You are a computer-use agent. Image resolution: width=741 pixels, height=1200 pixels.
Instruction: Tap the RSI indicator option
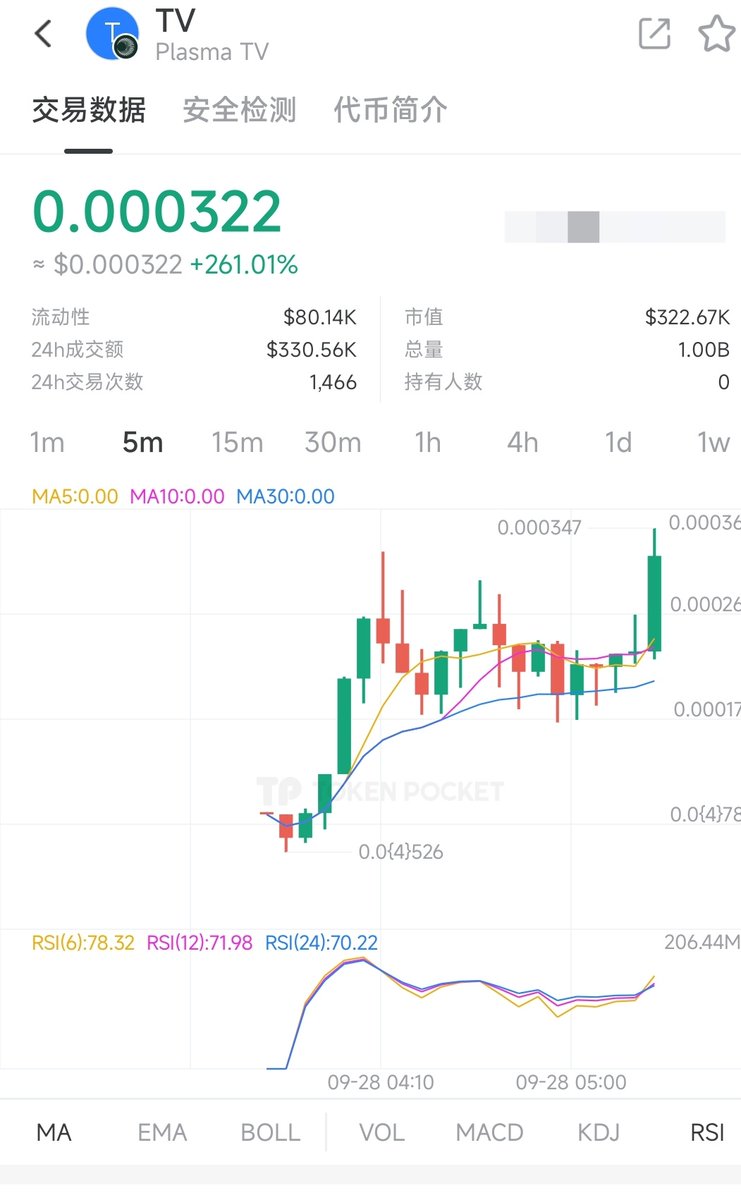tap(707, 1132)
